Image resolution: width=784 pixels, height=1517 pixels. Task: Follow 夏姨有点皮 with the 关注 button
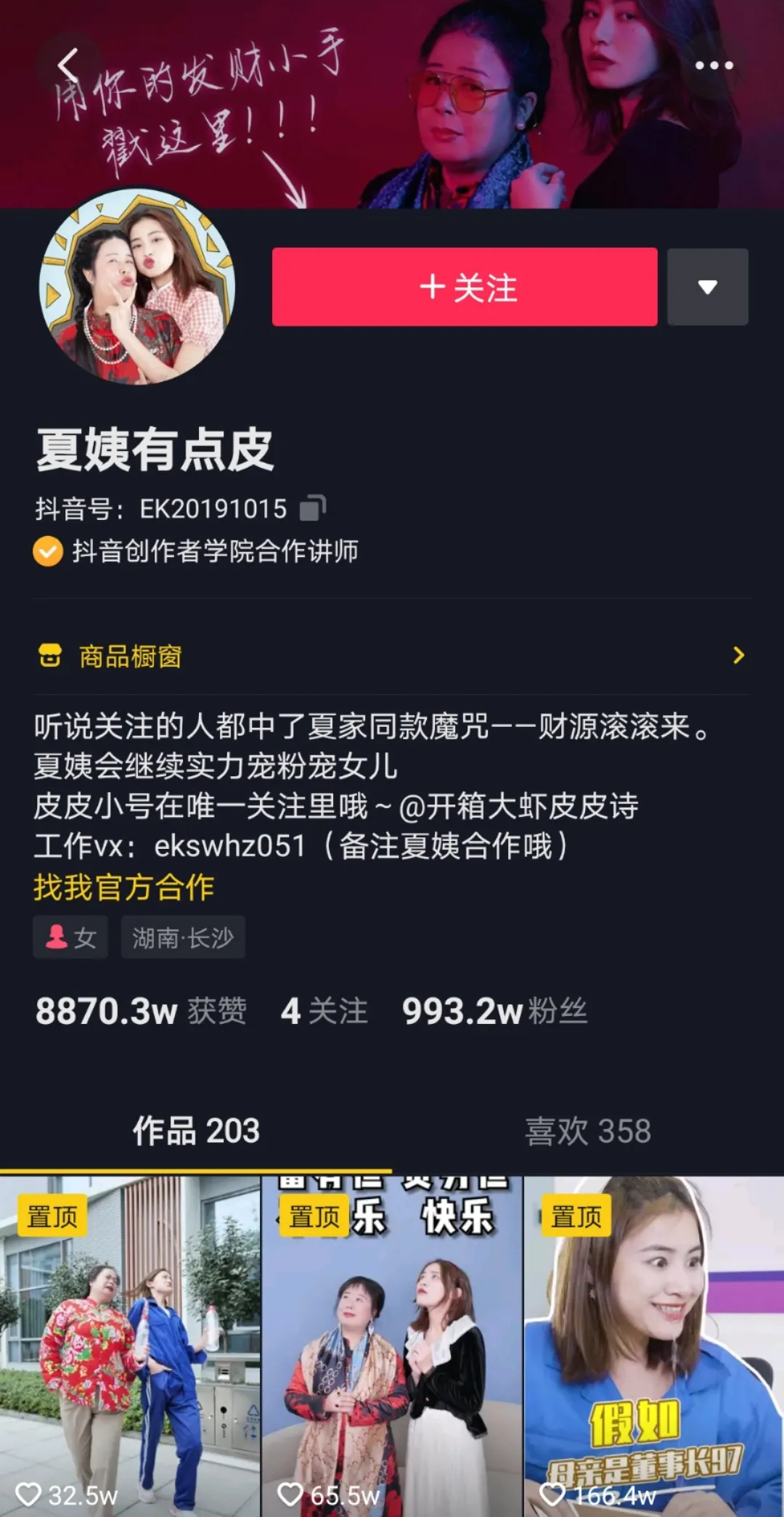pos(465,287)
